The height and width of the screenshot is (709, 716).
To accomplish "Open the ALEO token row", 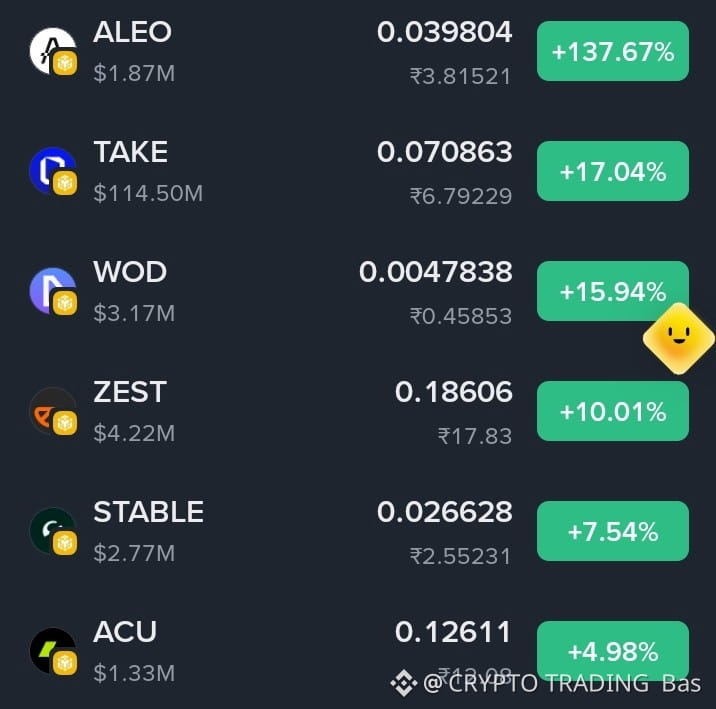I will 358,51.
